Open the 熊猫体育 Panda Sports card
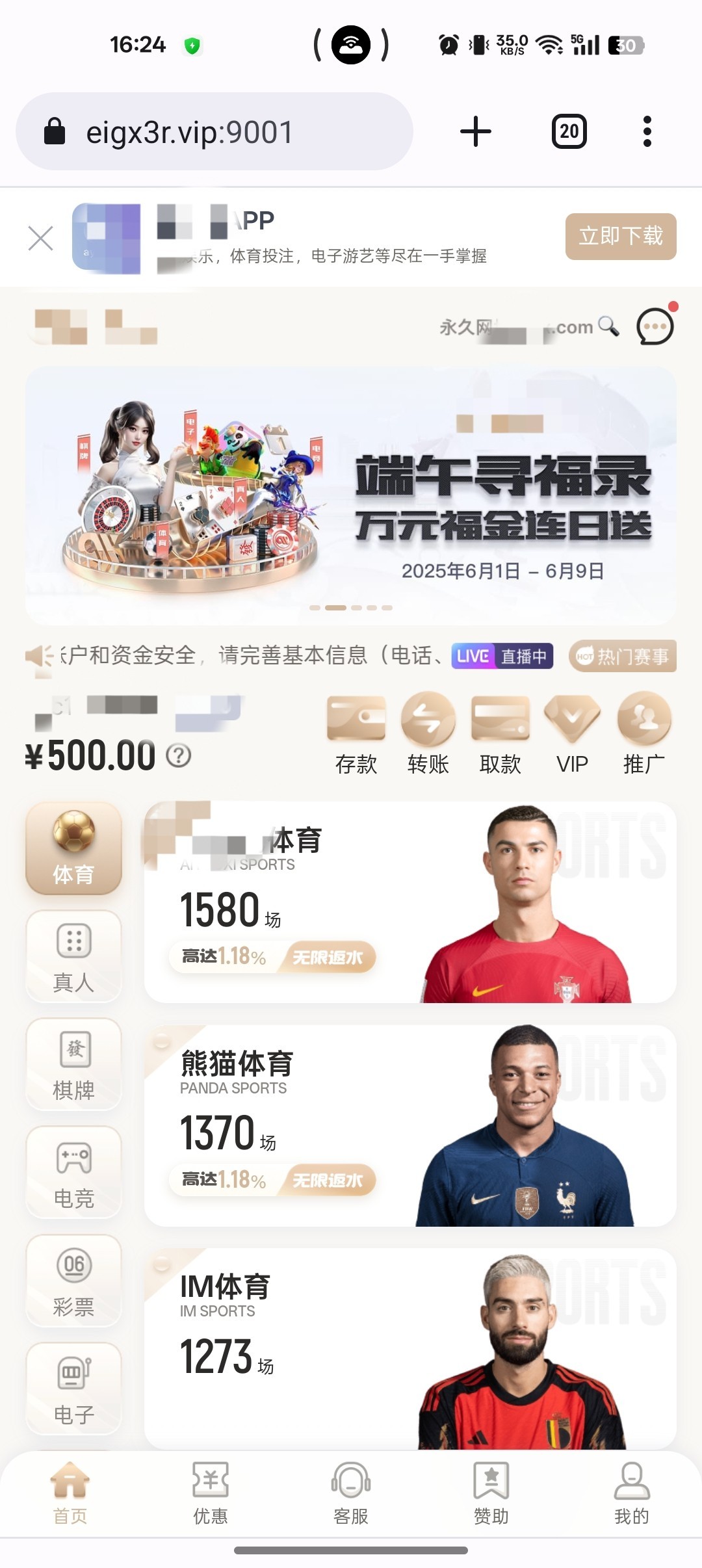This screenshot has width=702, height=1568. [x=409, y=1125]
